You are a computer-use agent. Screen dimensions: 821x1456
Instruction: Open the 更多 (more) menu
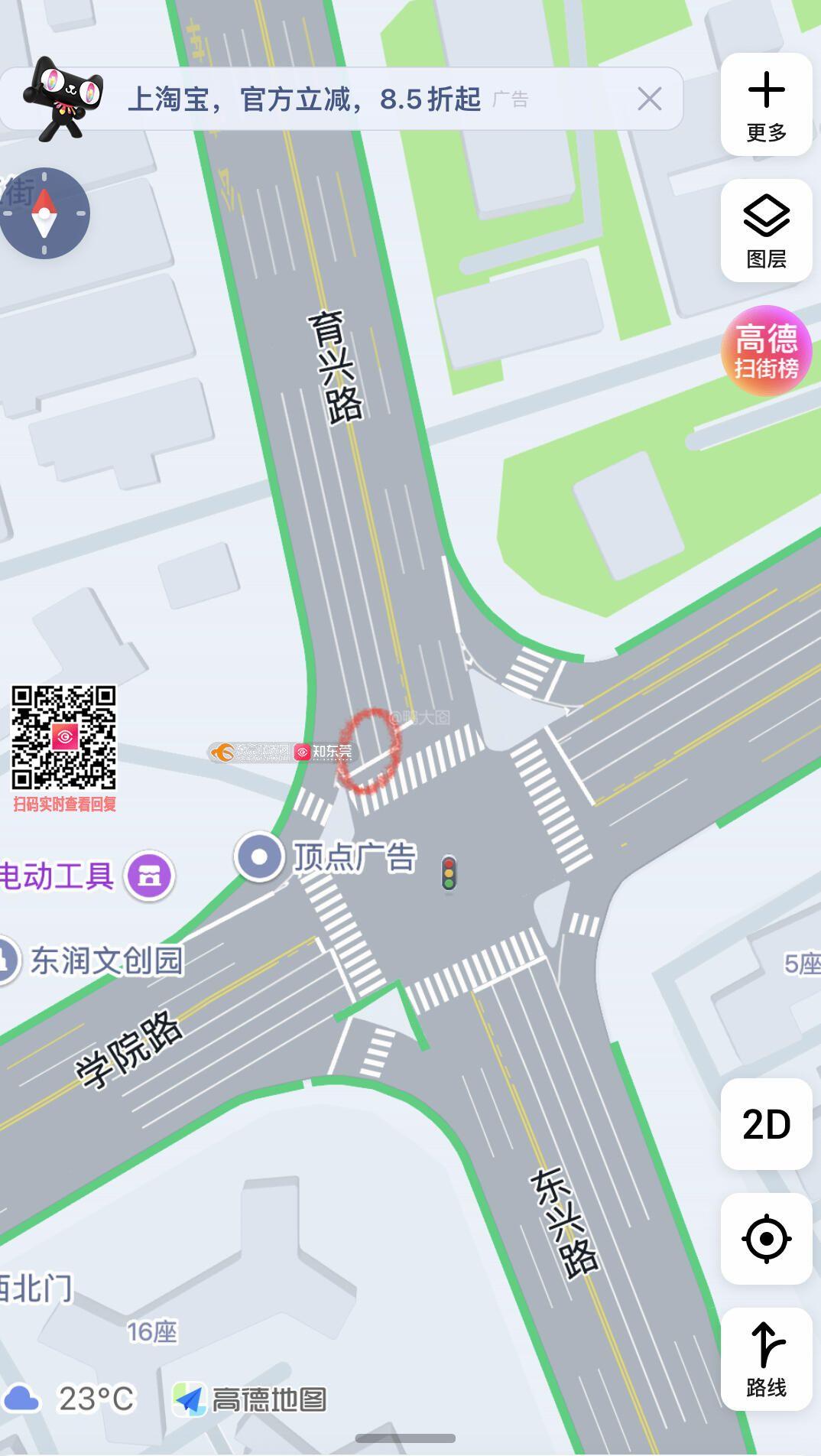[766, 105]
